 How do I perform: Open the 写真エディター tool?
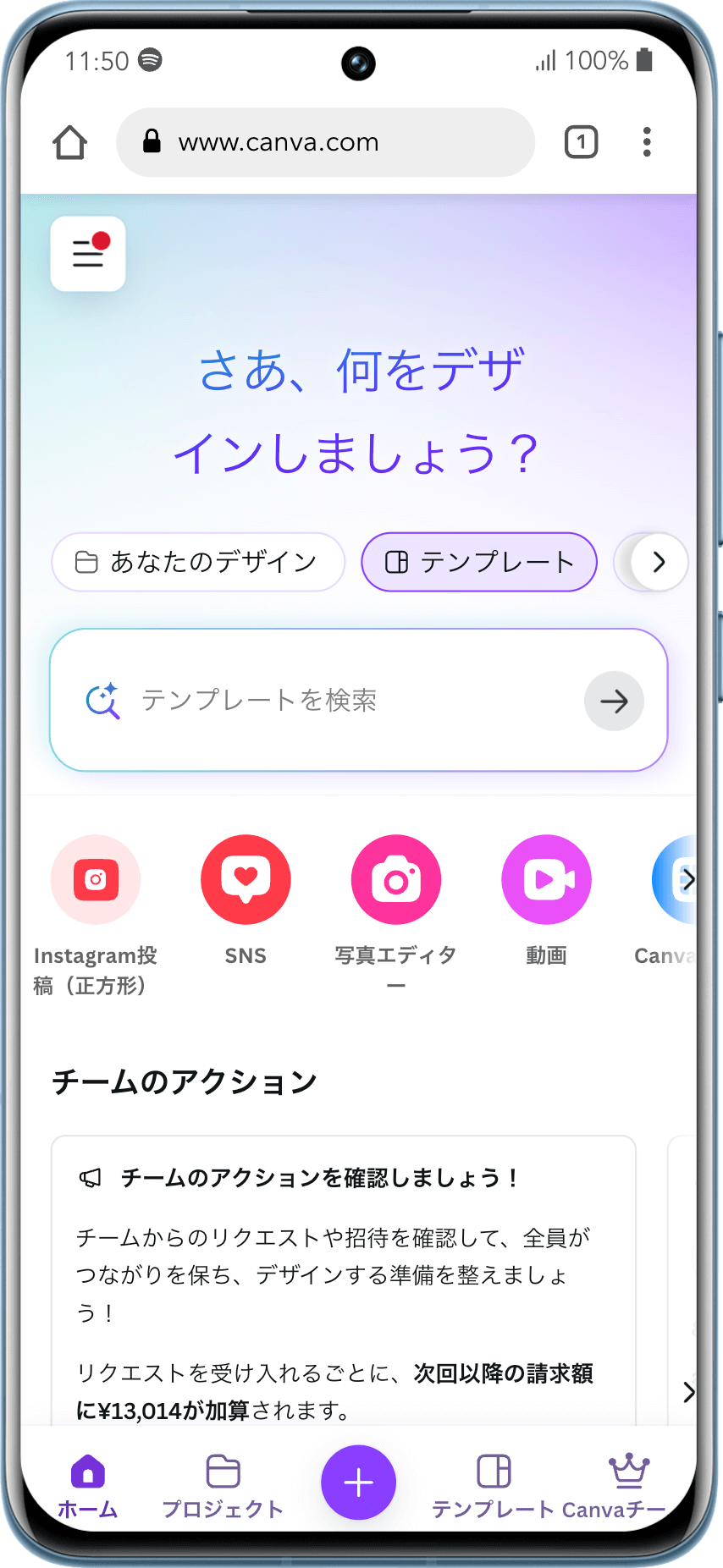[395, 879]
